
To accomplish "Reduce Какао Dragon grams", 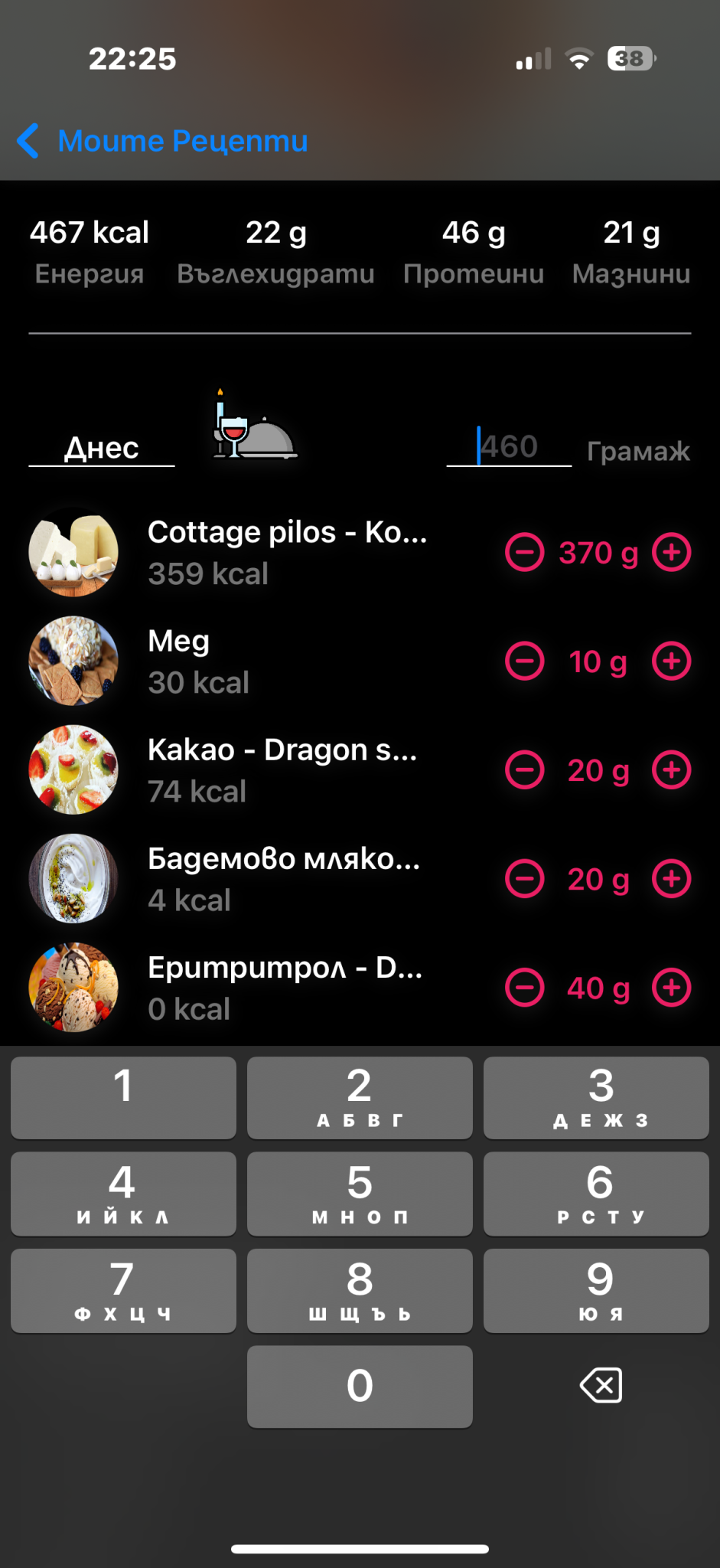I will 525,770.
